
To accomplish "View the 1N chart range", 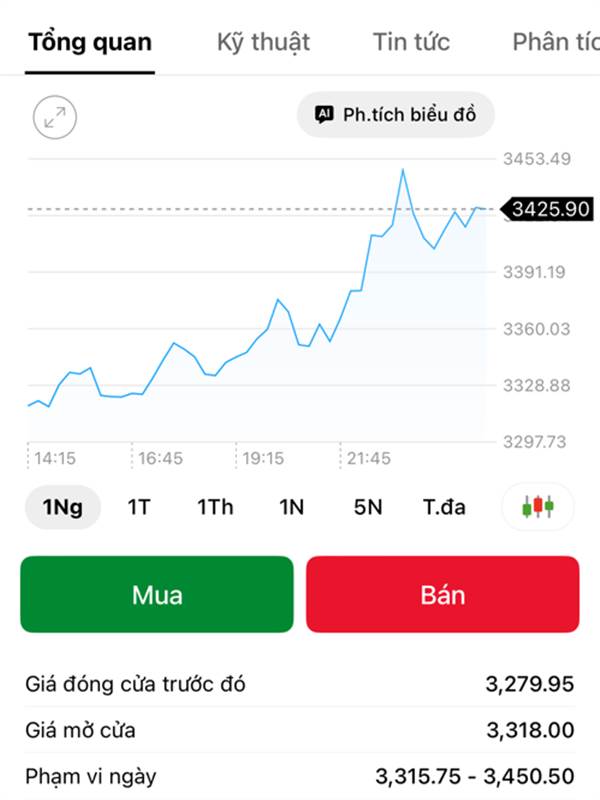I will coord(291,507).
